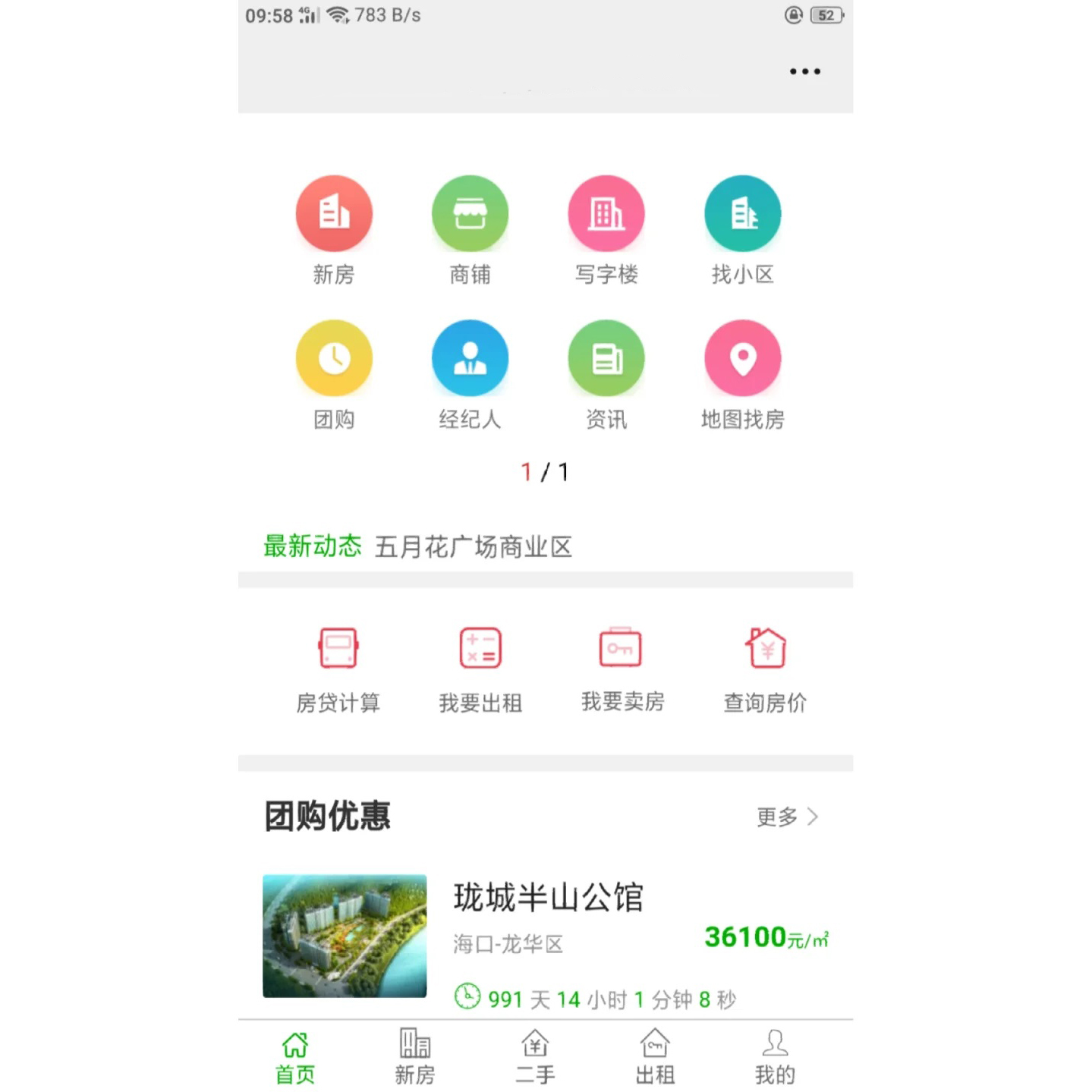Open the 新房 category icon
Image resolution: width=1092 pixels, height=1092 pixels.
[x=334, y=214]
